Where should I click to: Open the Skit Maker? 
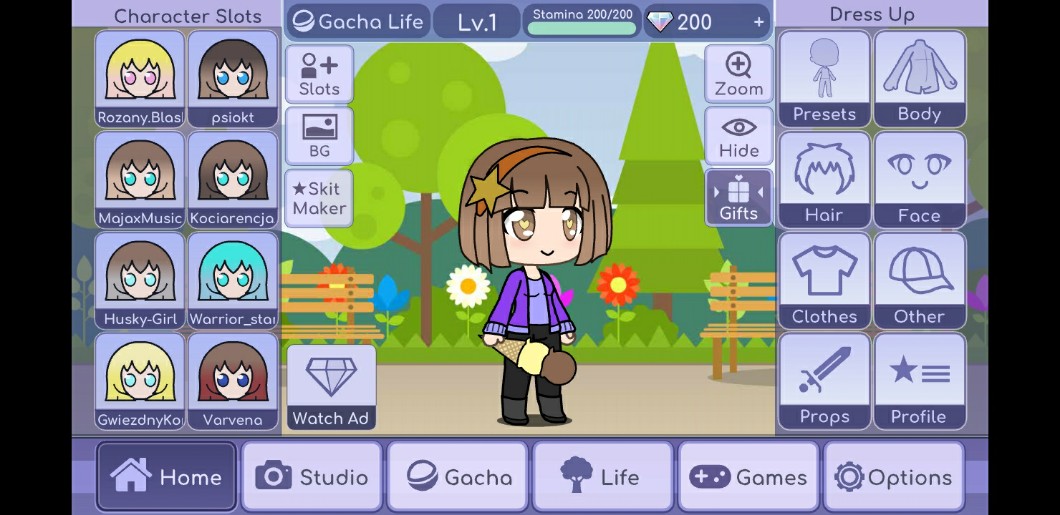(319, 198)
